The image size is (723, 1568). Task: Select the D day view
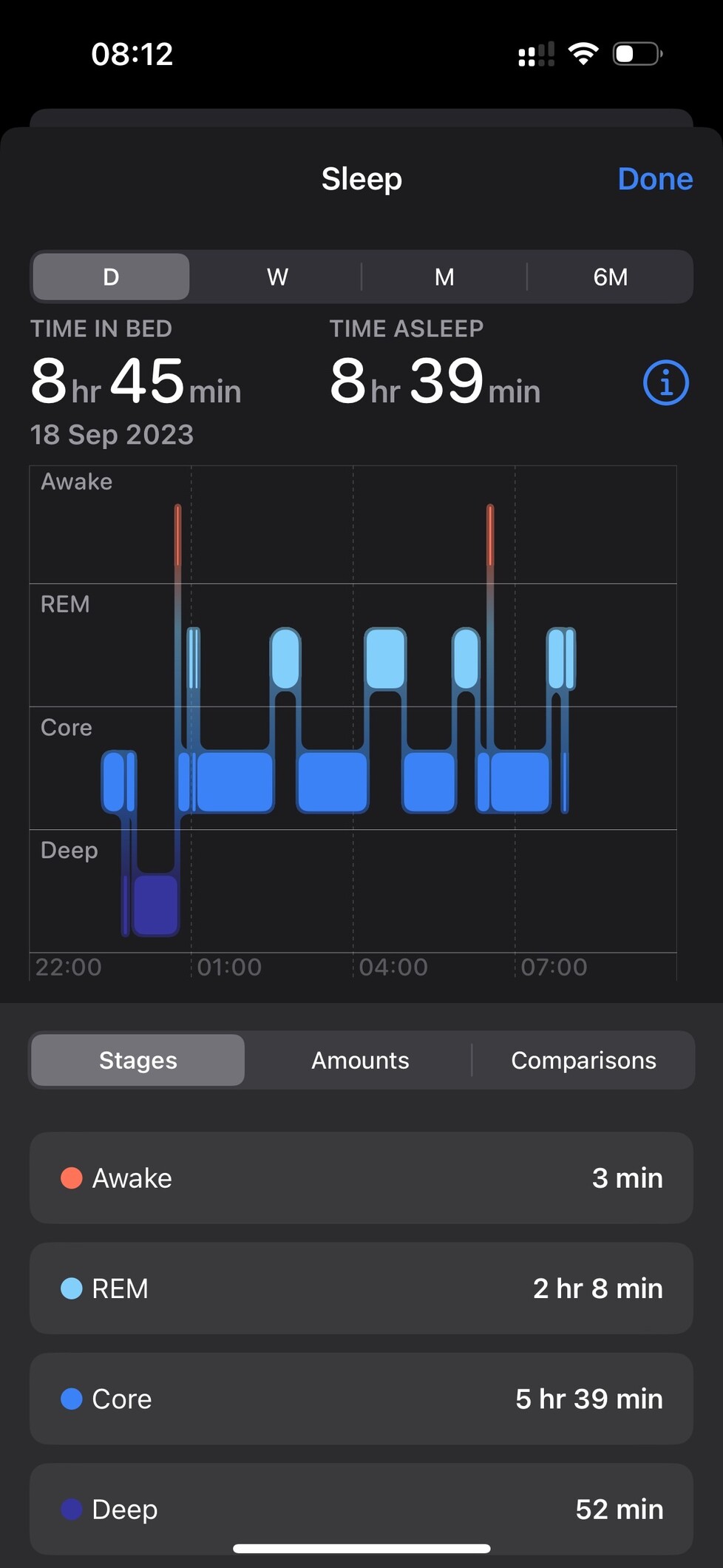111,277
